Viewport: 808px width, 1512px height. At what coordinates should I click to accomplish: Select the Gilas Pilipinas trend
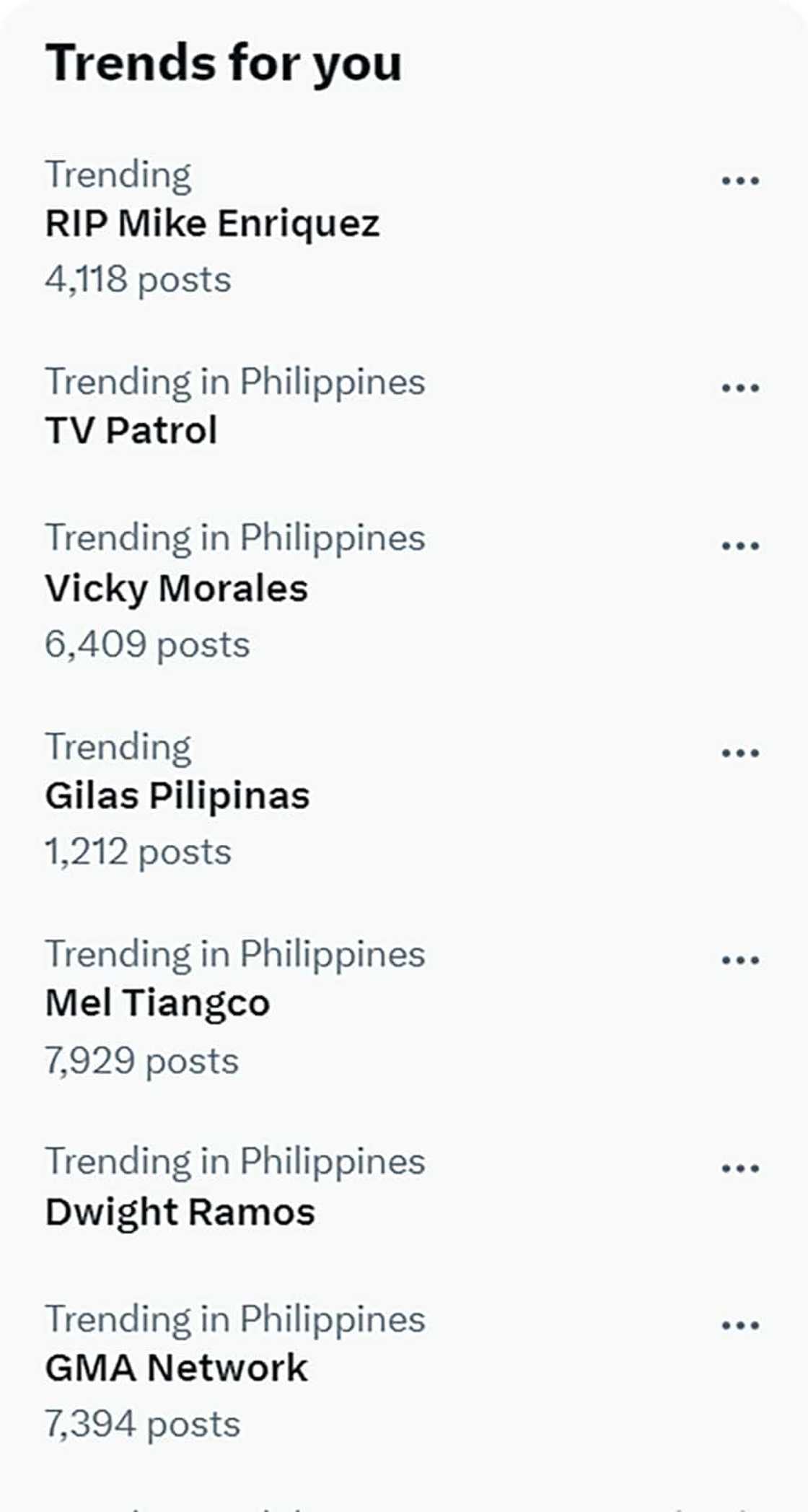point(177,796)
